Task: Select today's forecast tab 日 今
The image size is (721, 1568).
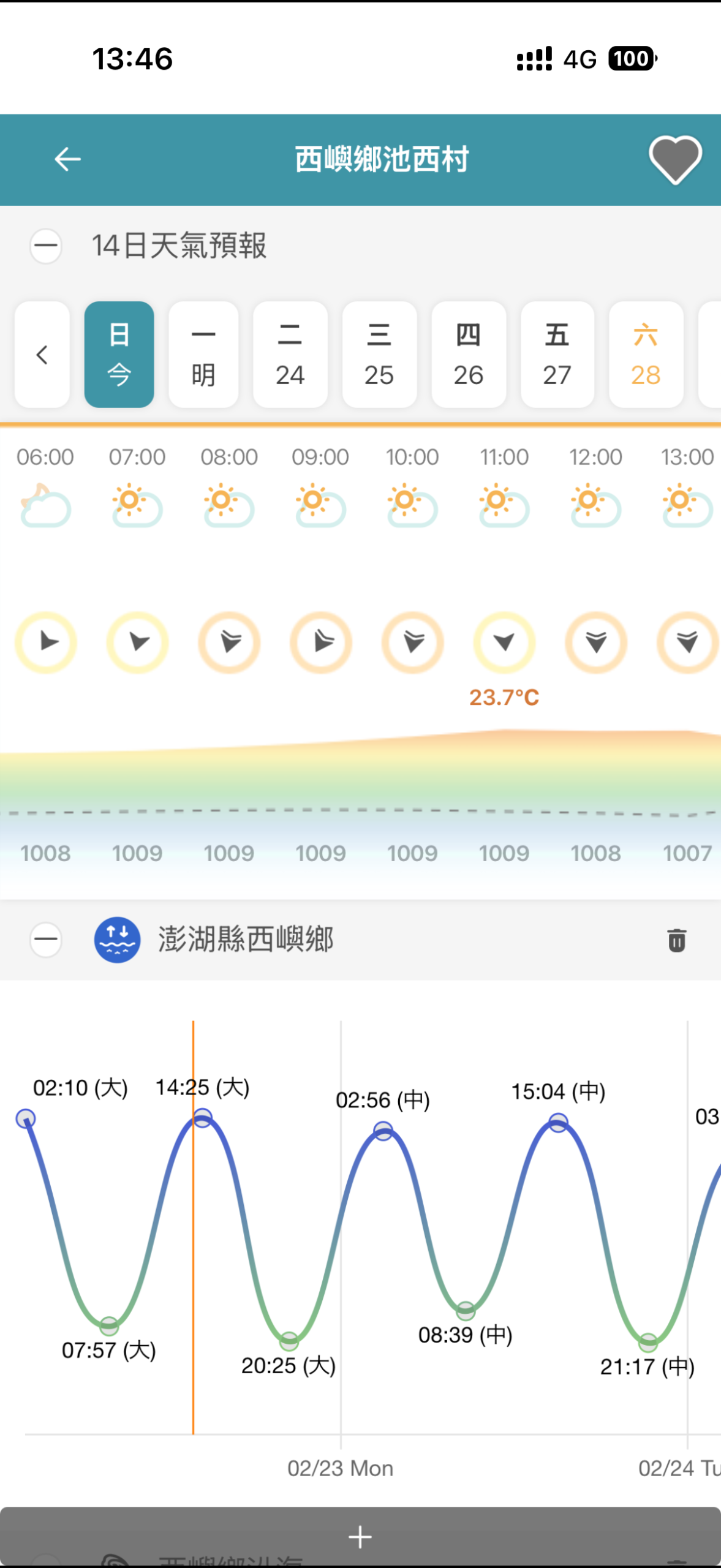Action: coord(119,355)
